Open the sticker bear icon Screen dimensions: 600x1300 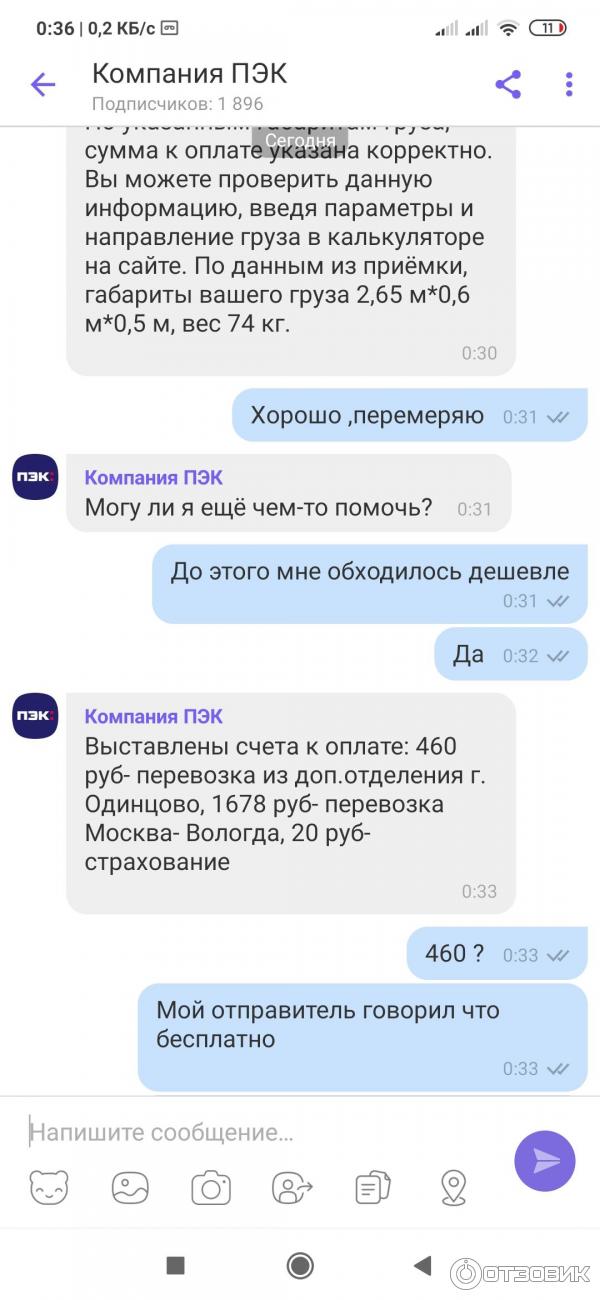click(x=49, y=1187)
